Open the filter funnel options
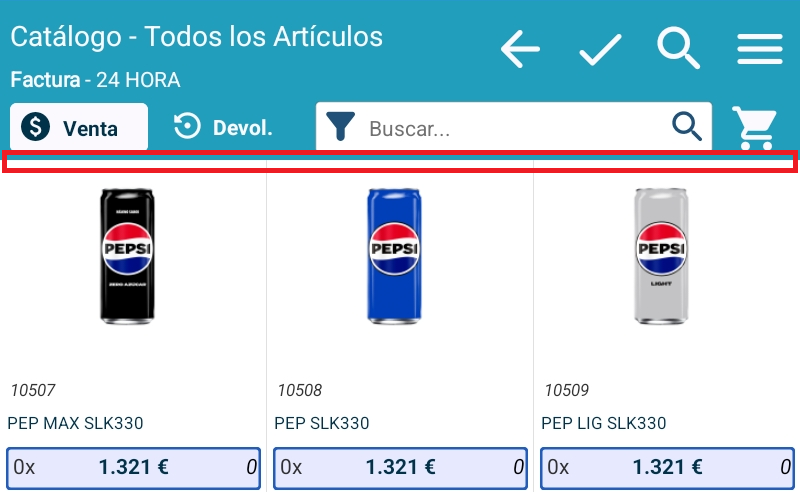The image size is (800, 492). click(341, 128)
